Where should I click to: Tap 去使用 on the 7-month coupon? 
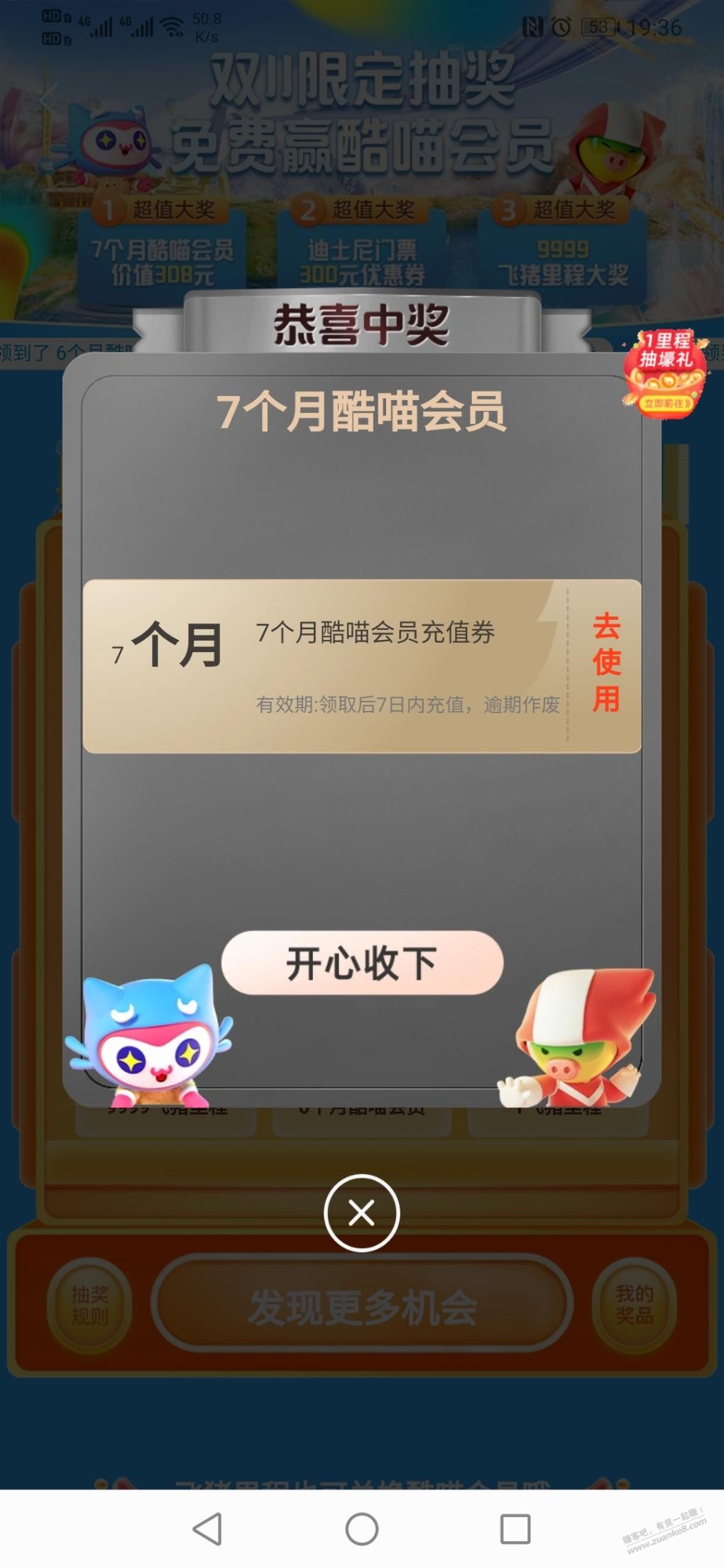pos(605,663)
